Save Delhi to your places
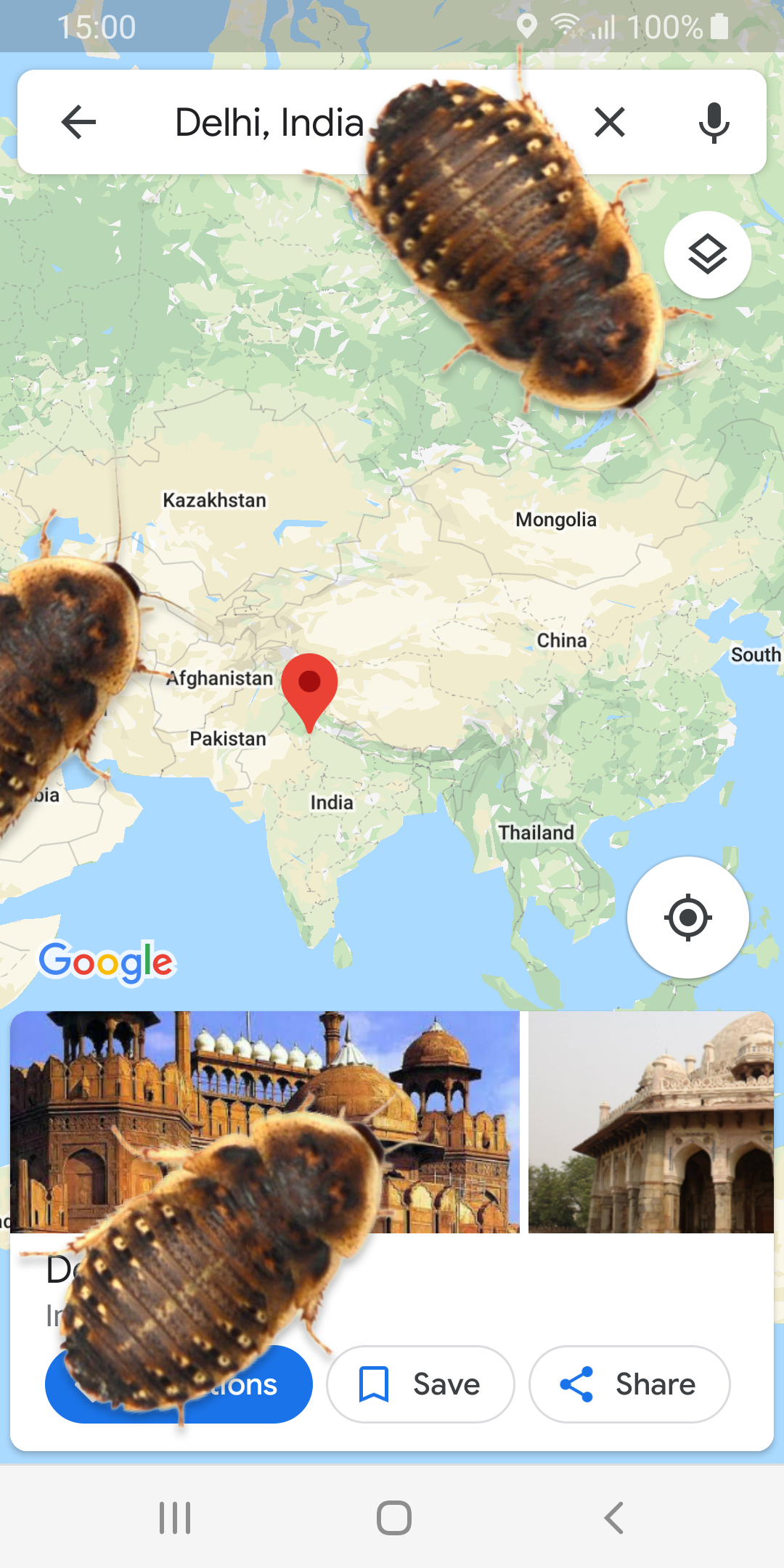784x1568 pixels. pos(420,1384)
